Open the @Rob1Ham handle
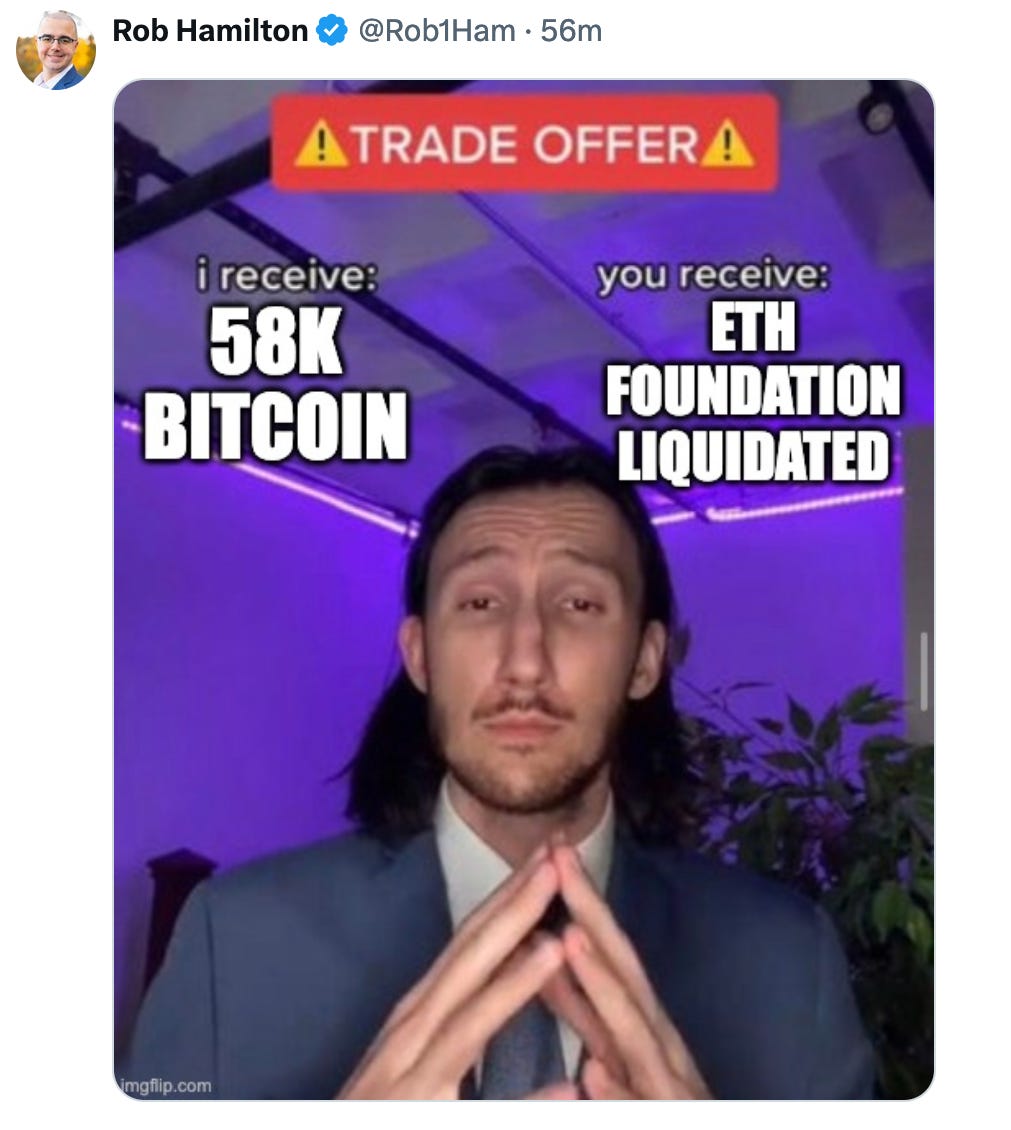 pos(437,31)
